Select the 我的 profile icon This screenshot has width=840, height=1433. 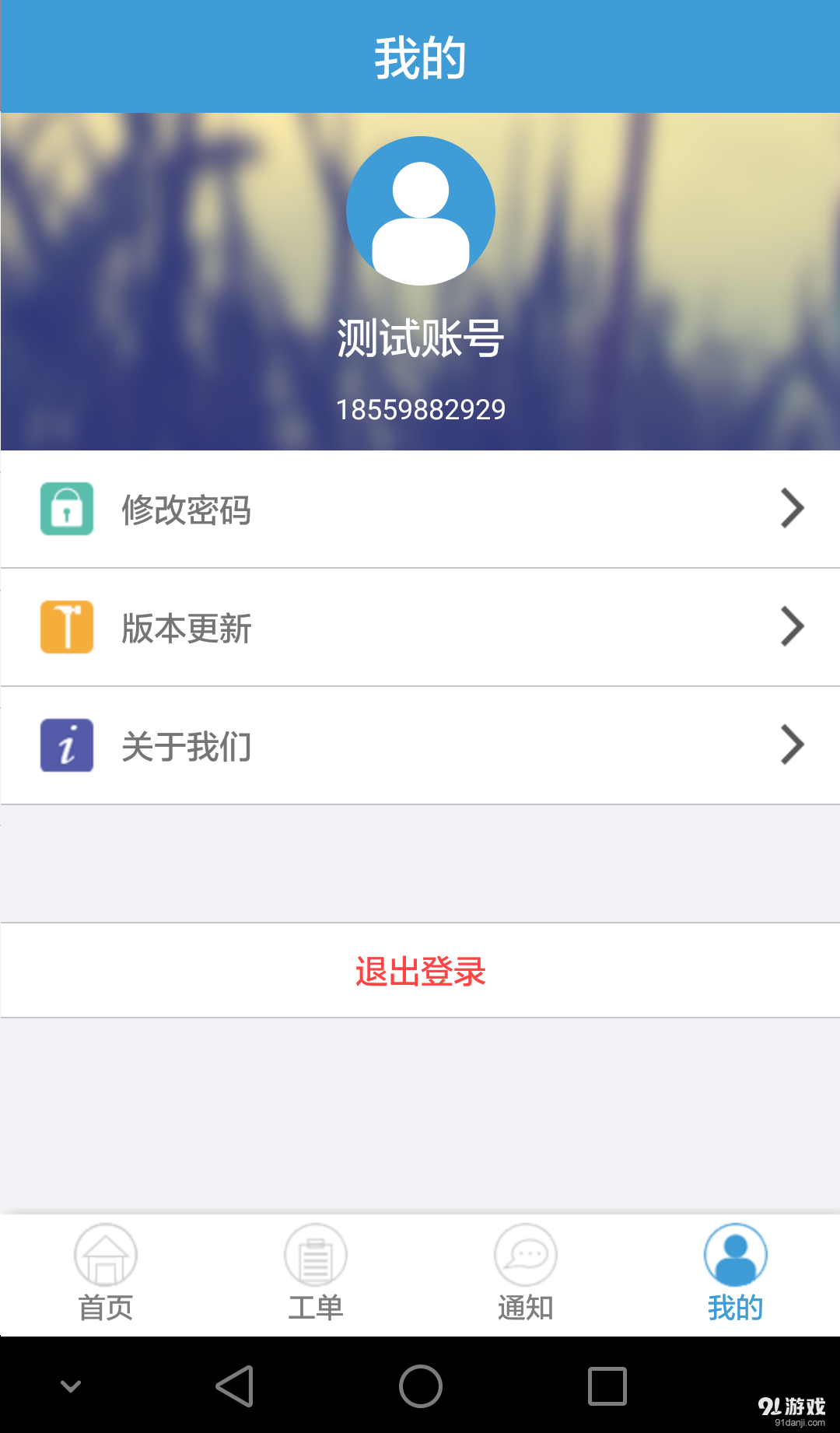pyautogui.click(x=734, y=1254)
